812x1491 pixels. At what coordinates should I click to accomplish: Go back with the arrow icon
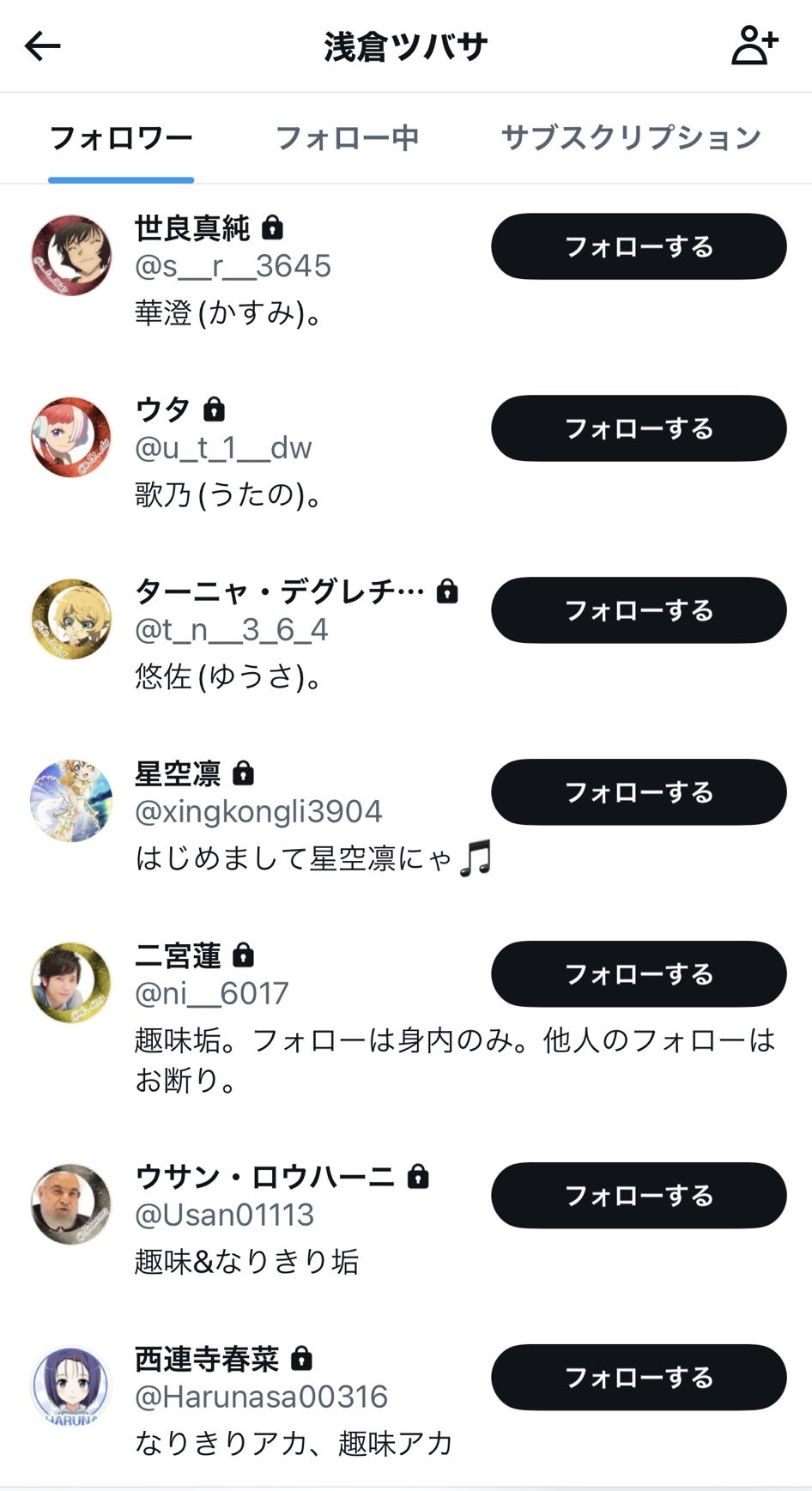(42, 45)
